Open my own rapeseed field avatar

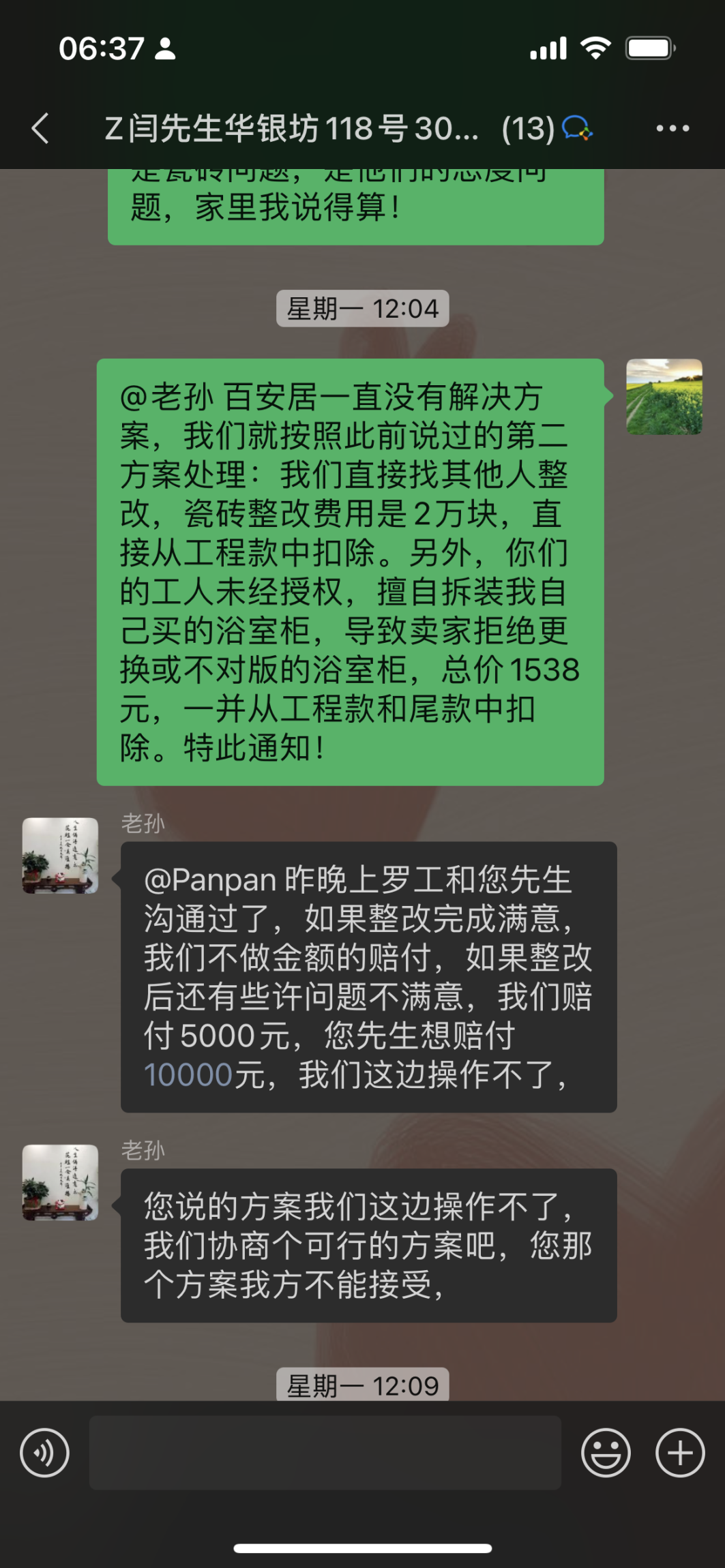tap(664, 397)
